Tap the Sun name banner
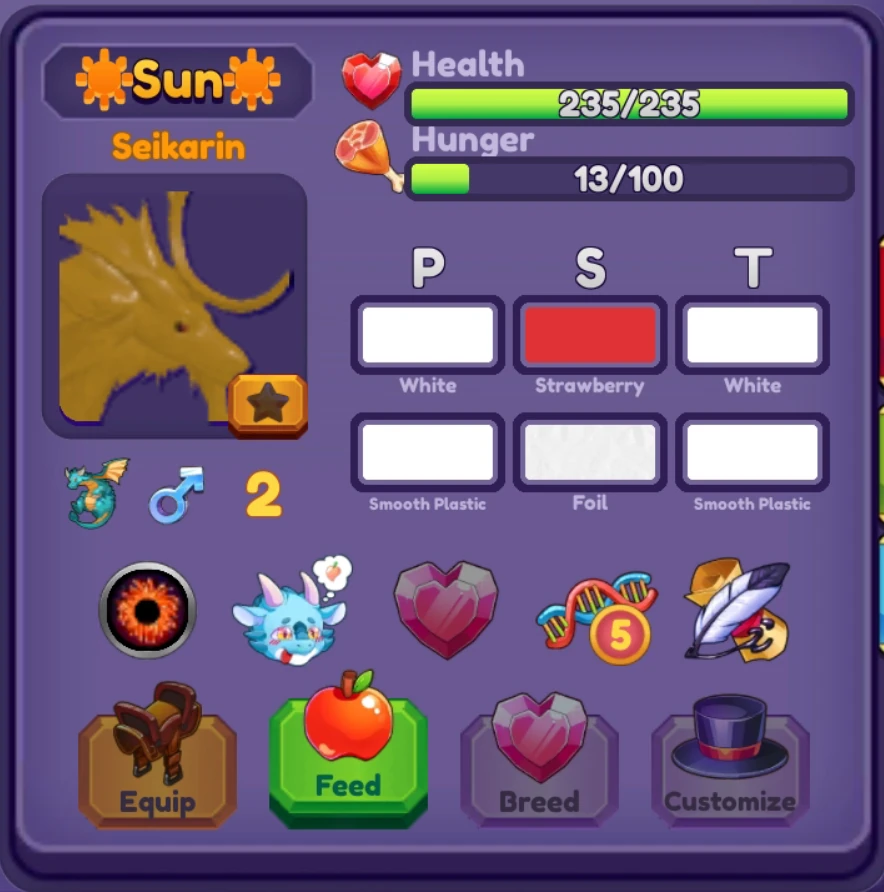This screenshot has width=884, height=892. click(177, 81)
